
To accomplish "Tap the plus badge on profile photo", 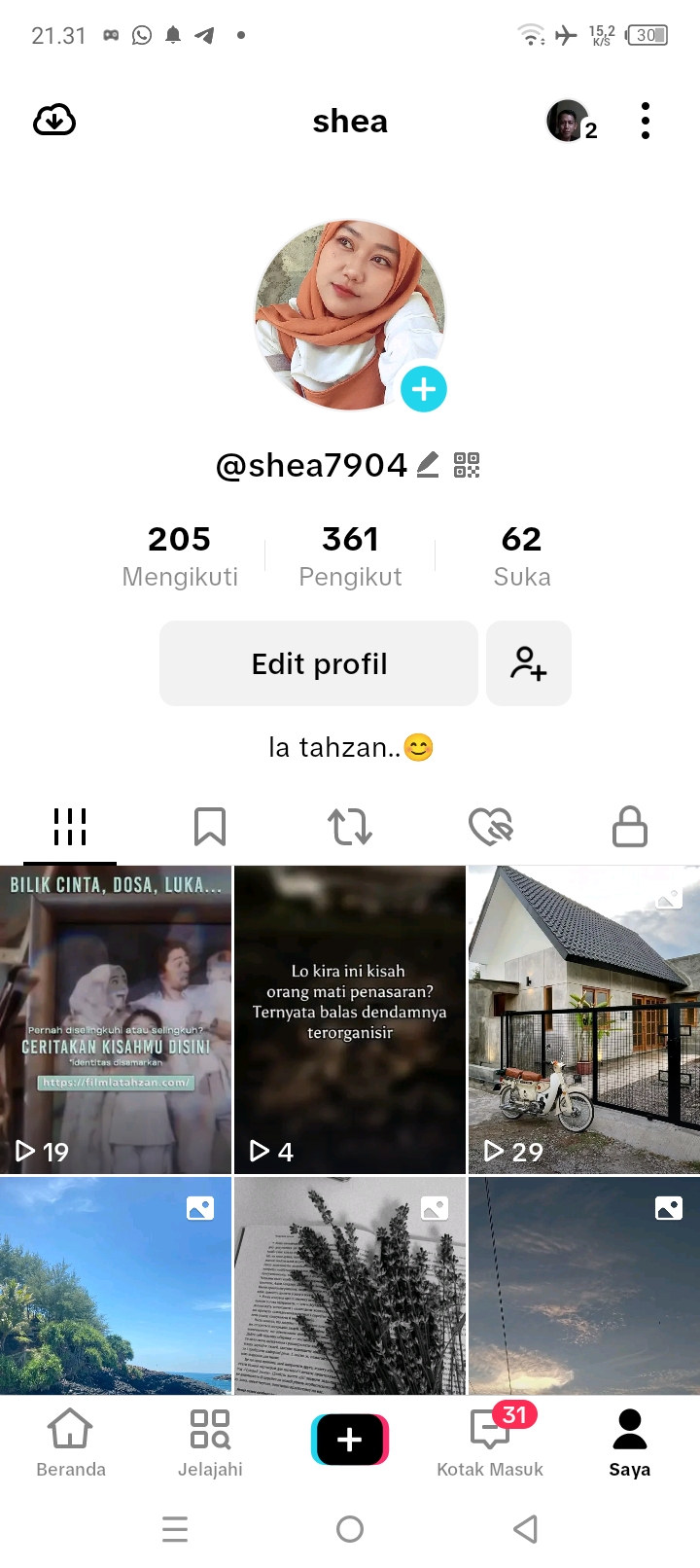I will point(424,389).
